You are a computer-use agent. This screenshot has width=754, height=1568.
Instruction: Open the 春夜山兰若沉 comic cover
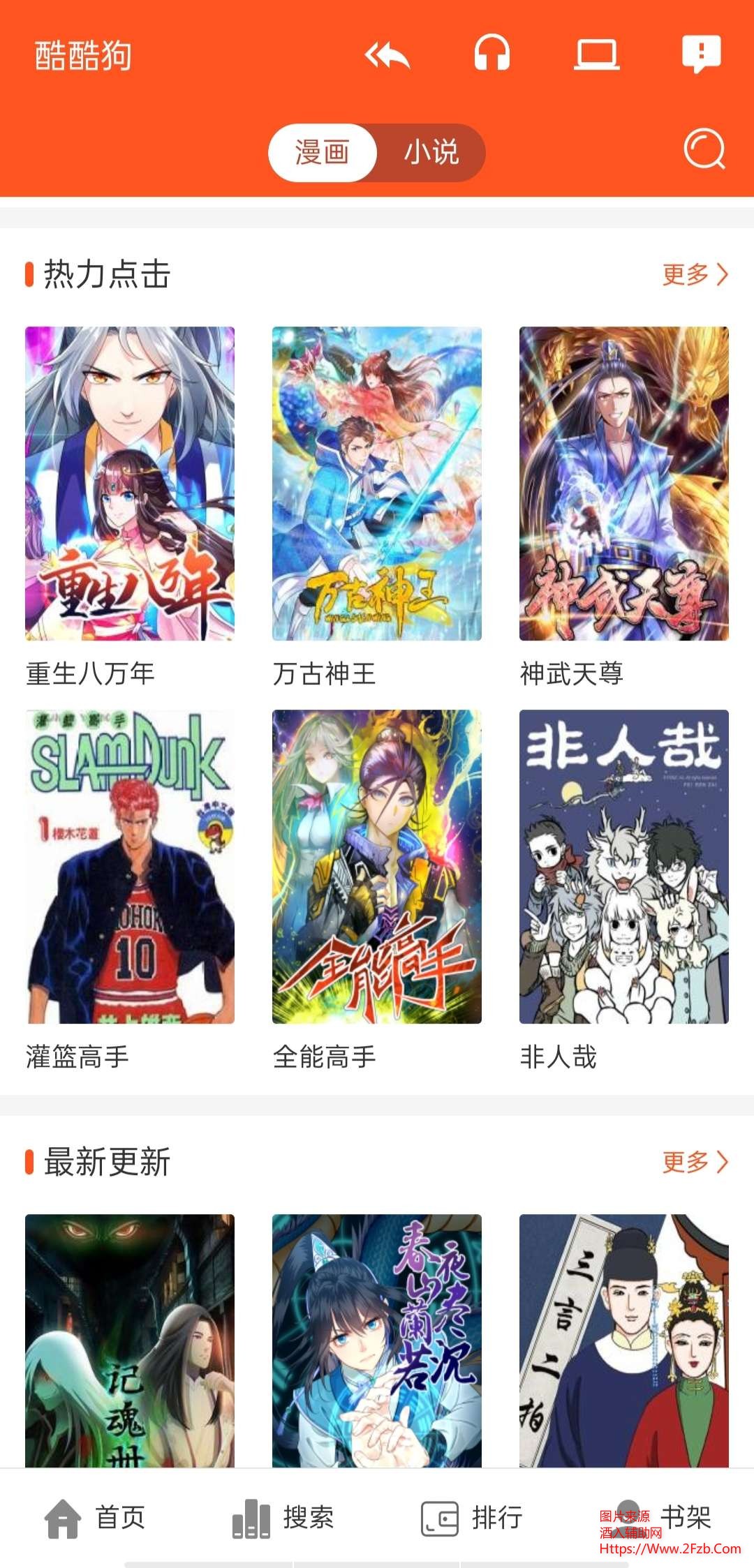[x=377, y=1340]
